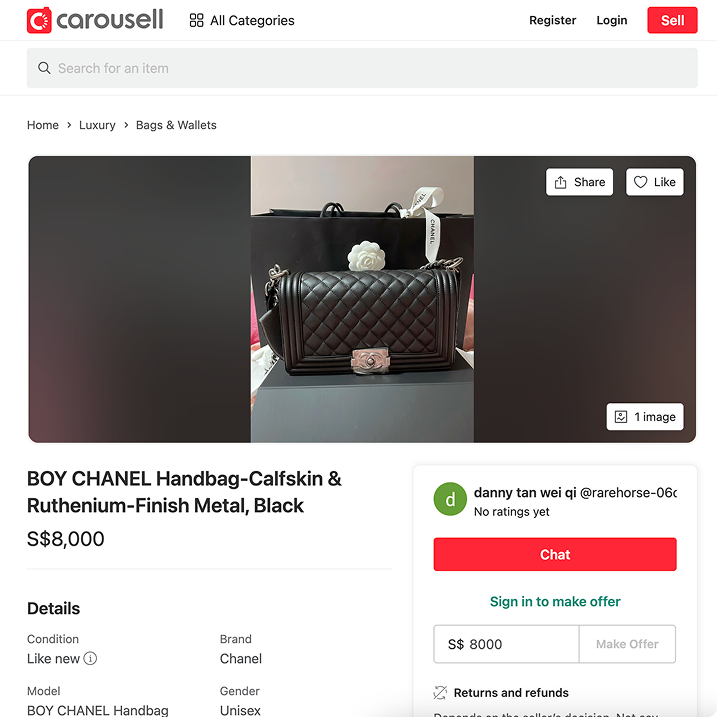Tap the Register link
This screenshot has width=717, height=717.
pos(552,20)
